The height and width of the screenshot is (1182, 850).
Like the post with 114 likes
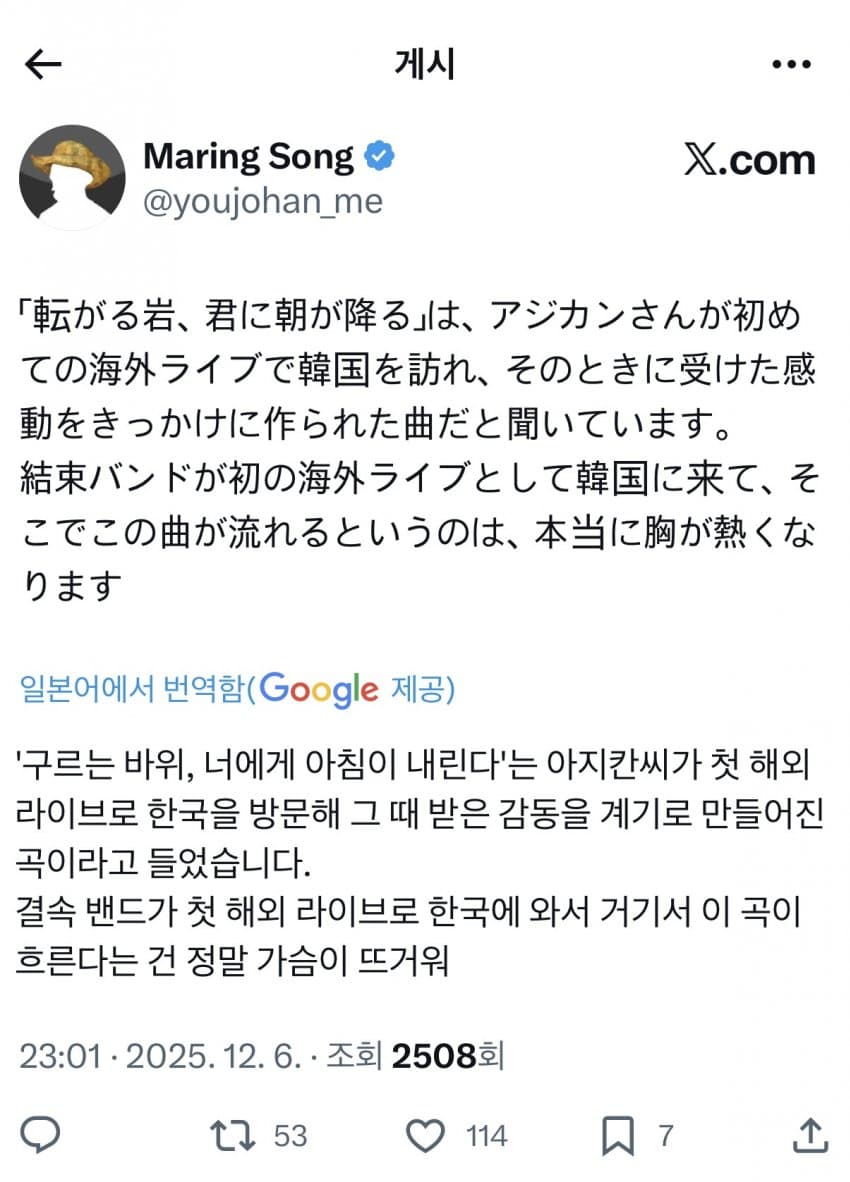coord(427,1135)
